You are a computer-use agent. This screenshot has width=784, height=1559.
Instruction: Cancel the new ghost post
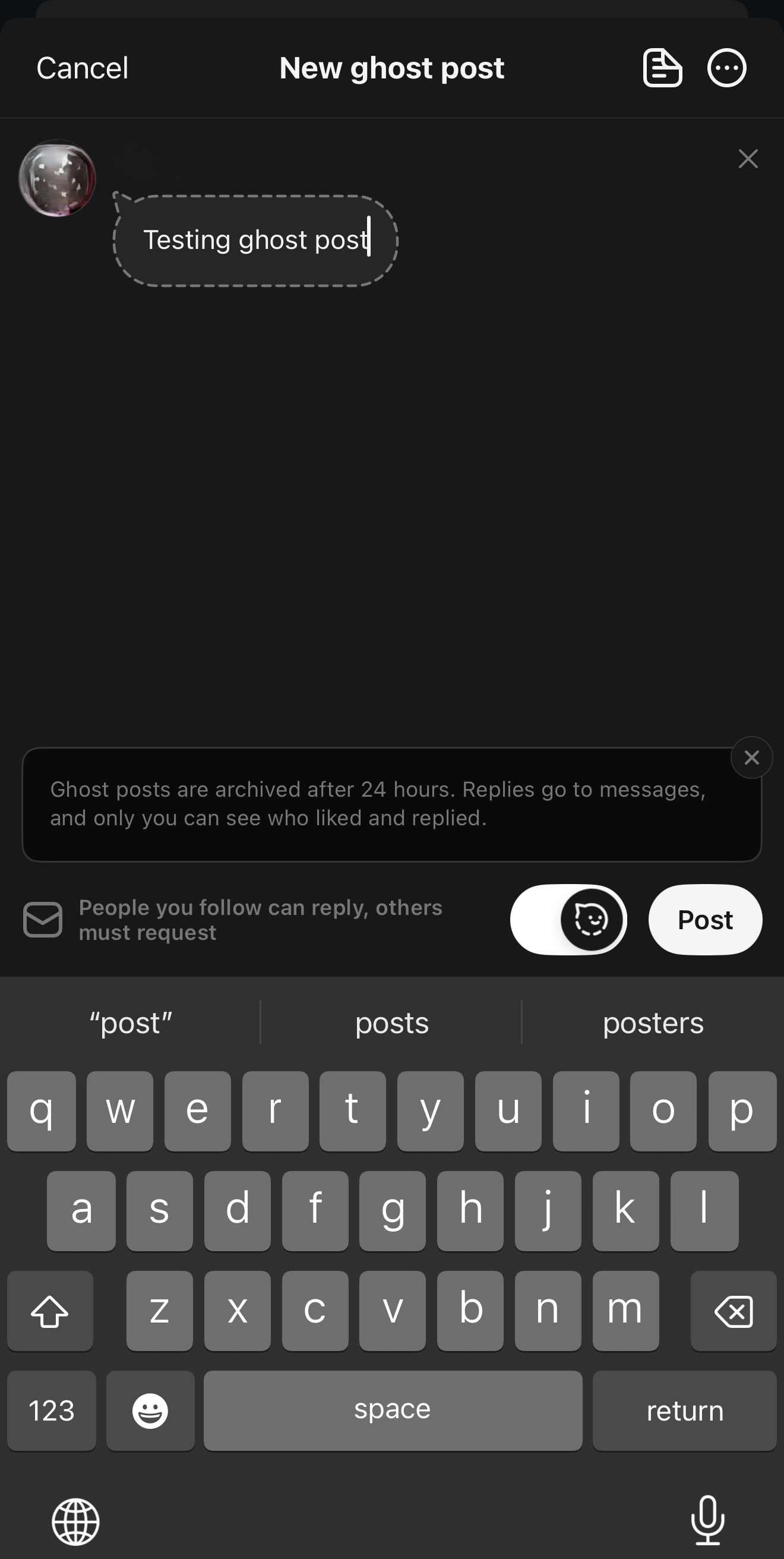pyautogui.click(x=83, y=68)
